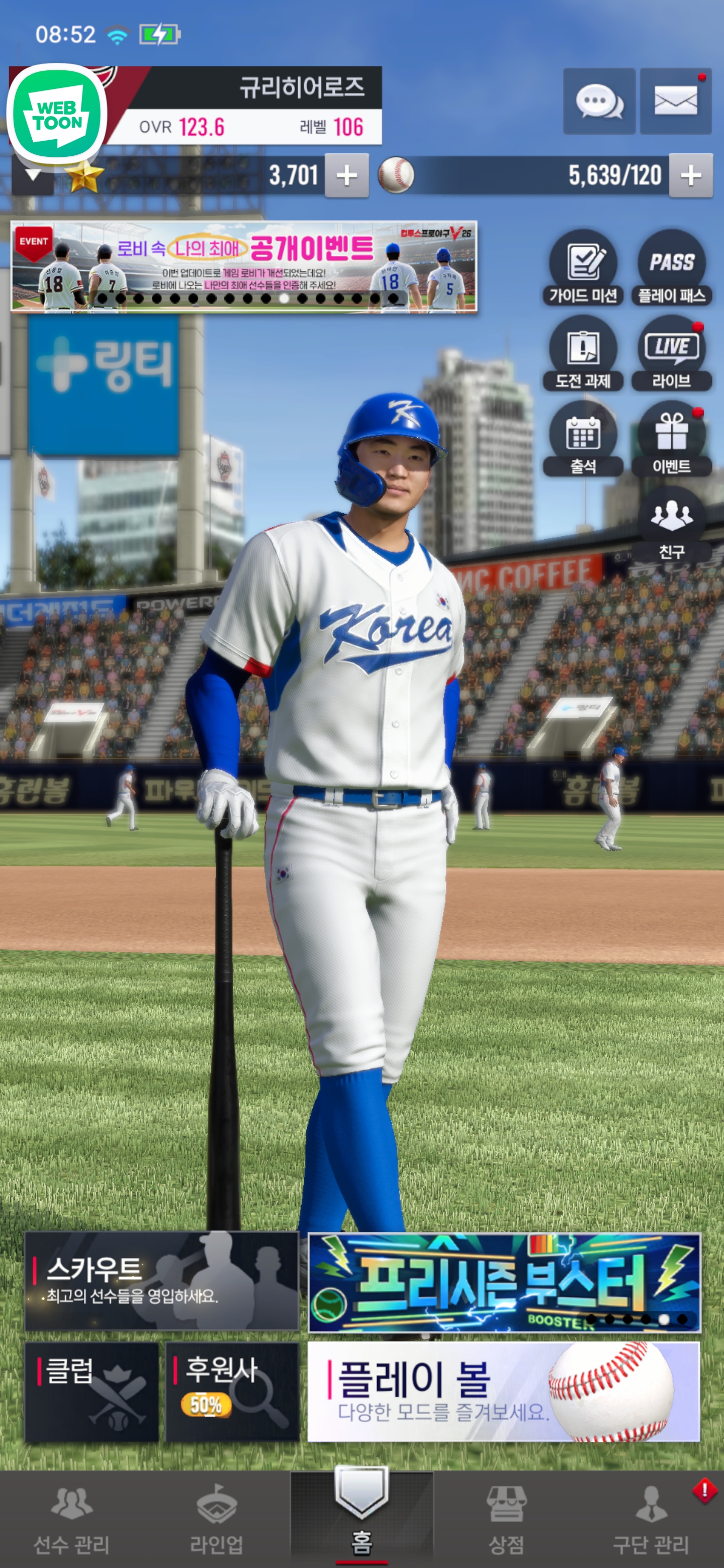Screen dimensions: 724x1568
Task: Start 플레이 볼
Action: [x=504, y=1392]
